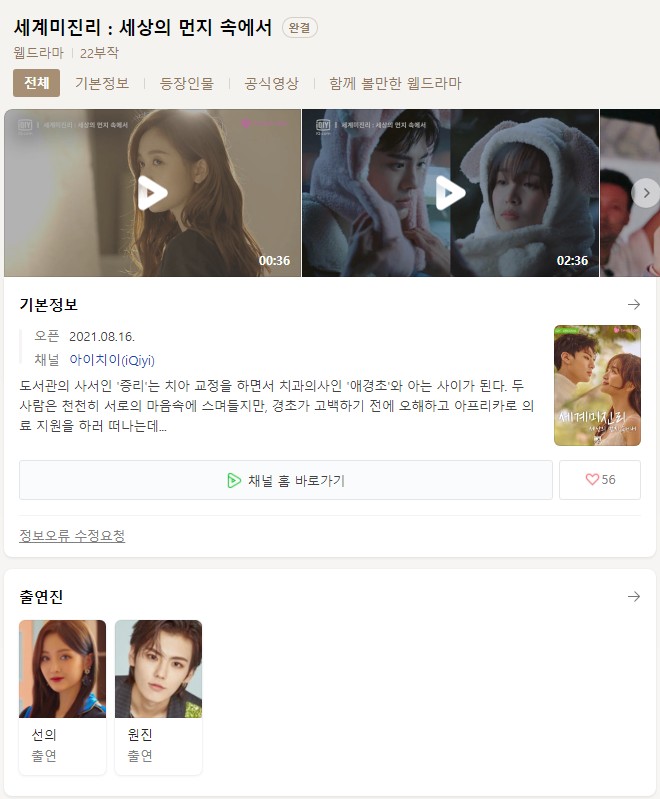Image resolution: width=660 pixels, height=799 pixels.
Task: Open 정보오류 수정요청 link
Action: 72,536
